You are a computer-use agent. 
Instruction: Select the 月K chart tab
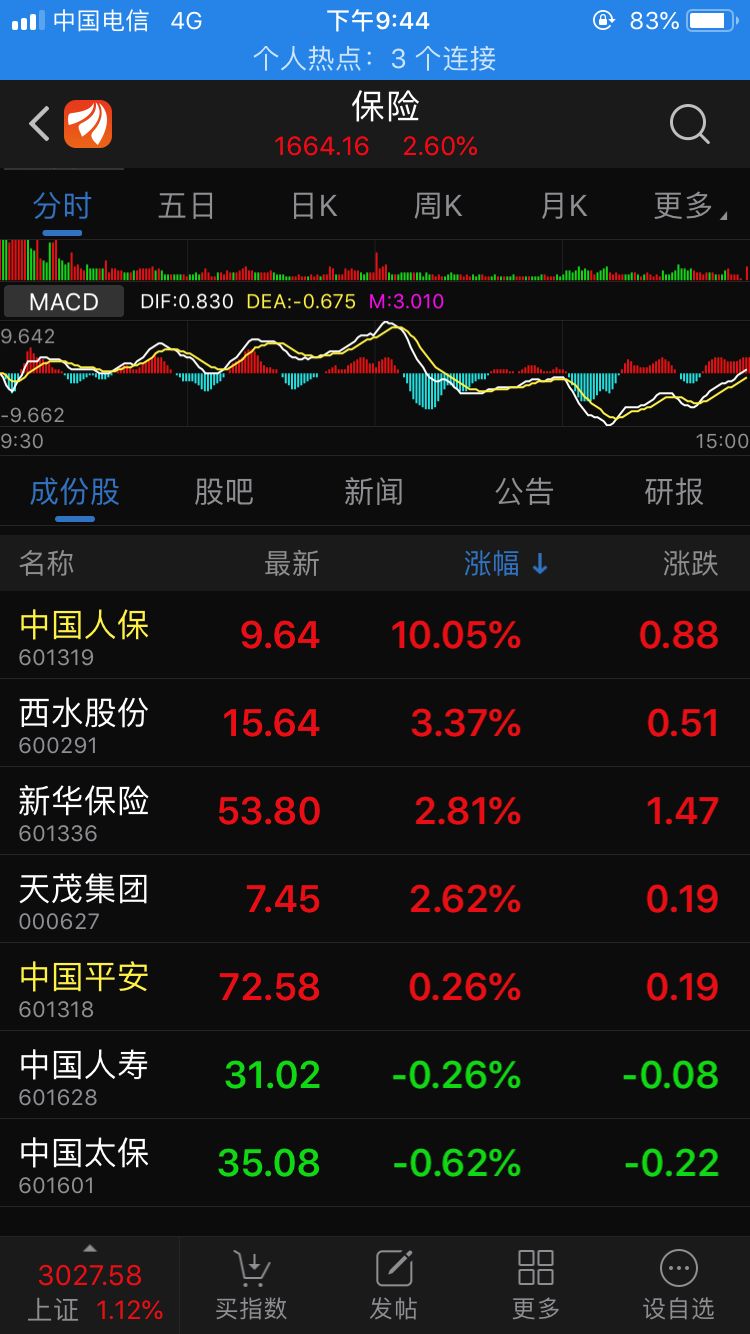563,206
